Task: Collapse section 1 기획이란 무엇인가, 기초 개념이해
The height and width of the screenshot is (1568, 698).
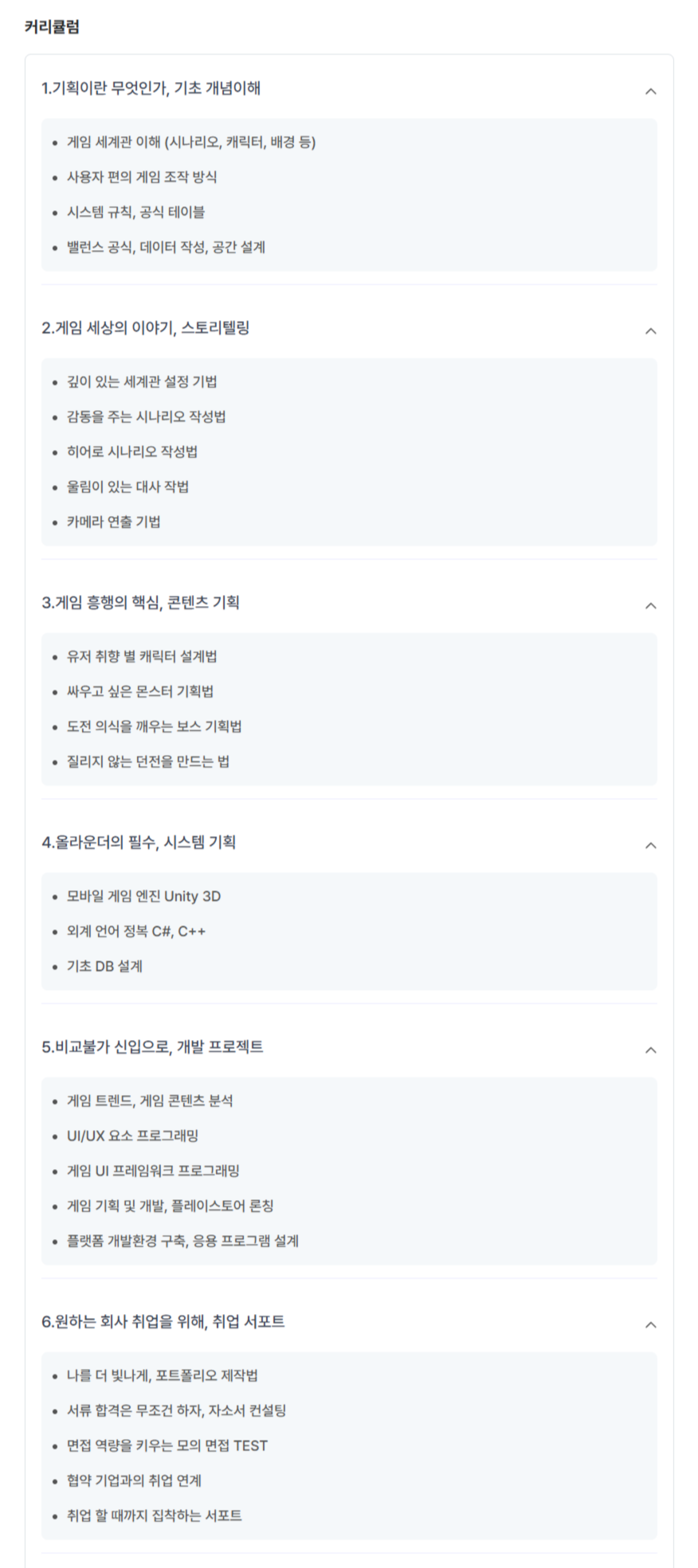Action: [x=650, y=91]
